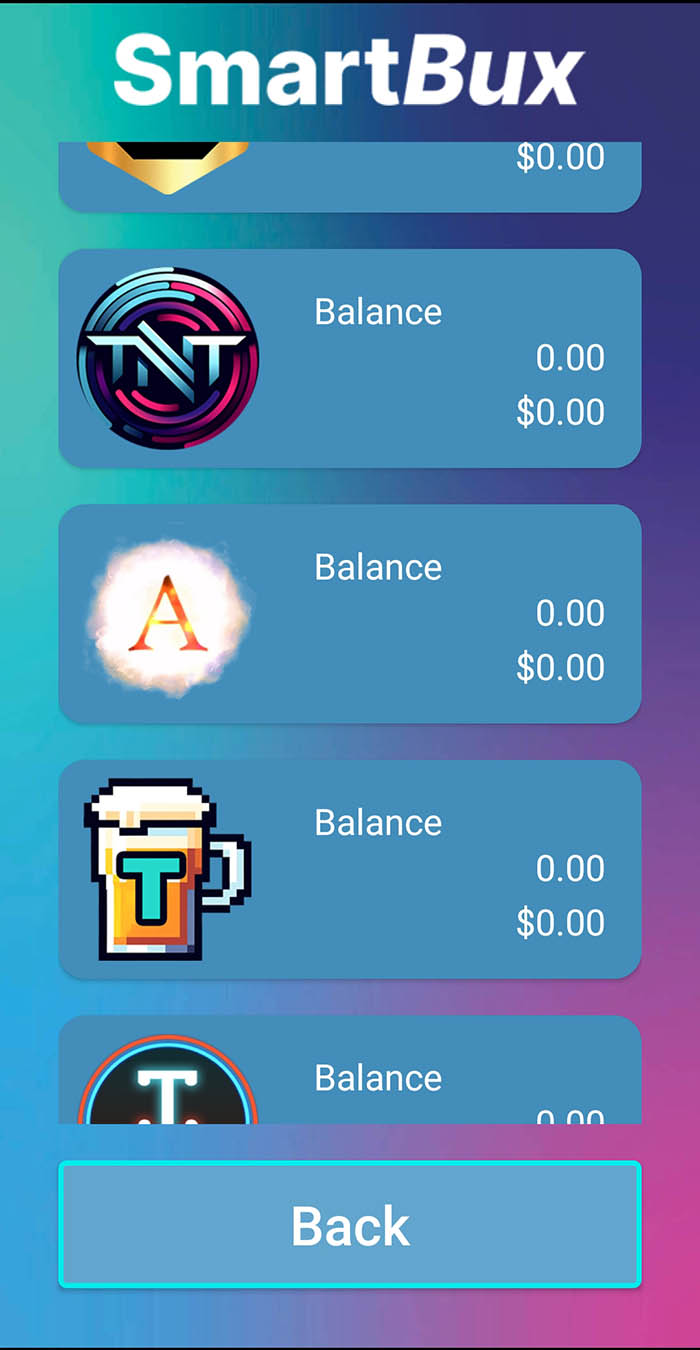Open the neon circle T token card
700x1350 pixels.
pyautogui.click(x=349, y=1075)
